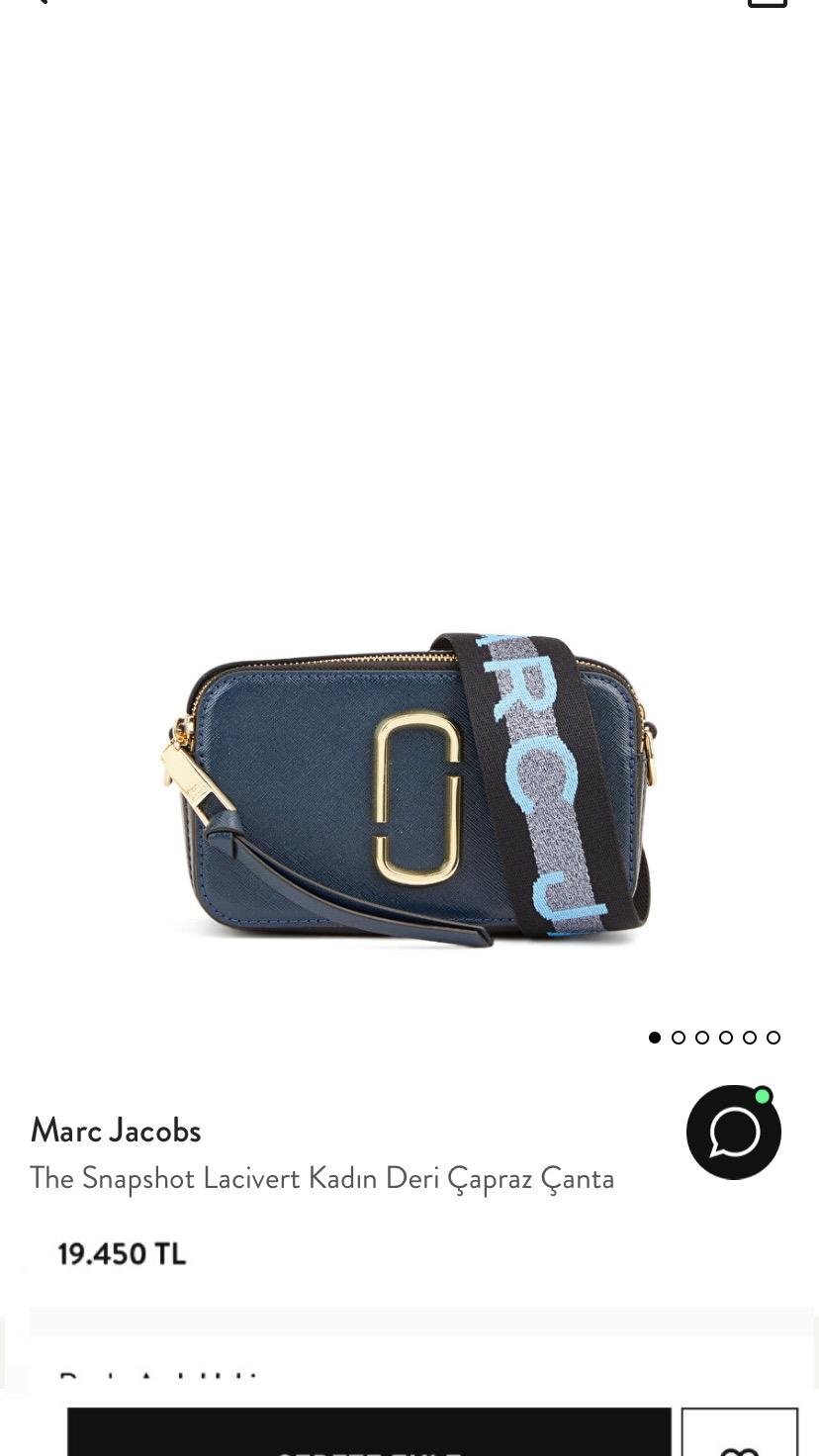819x1456 pixels.
Task: Add the bag to favorites with heart
Action: (740, 1432)
